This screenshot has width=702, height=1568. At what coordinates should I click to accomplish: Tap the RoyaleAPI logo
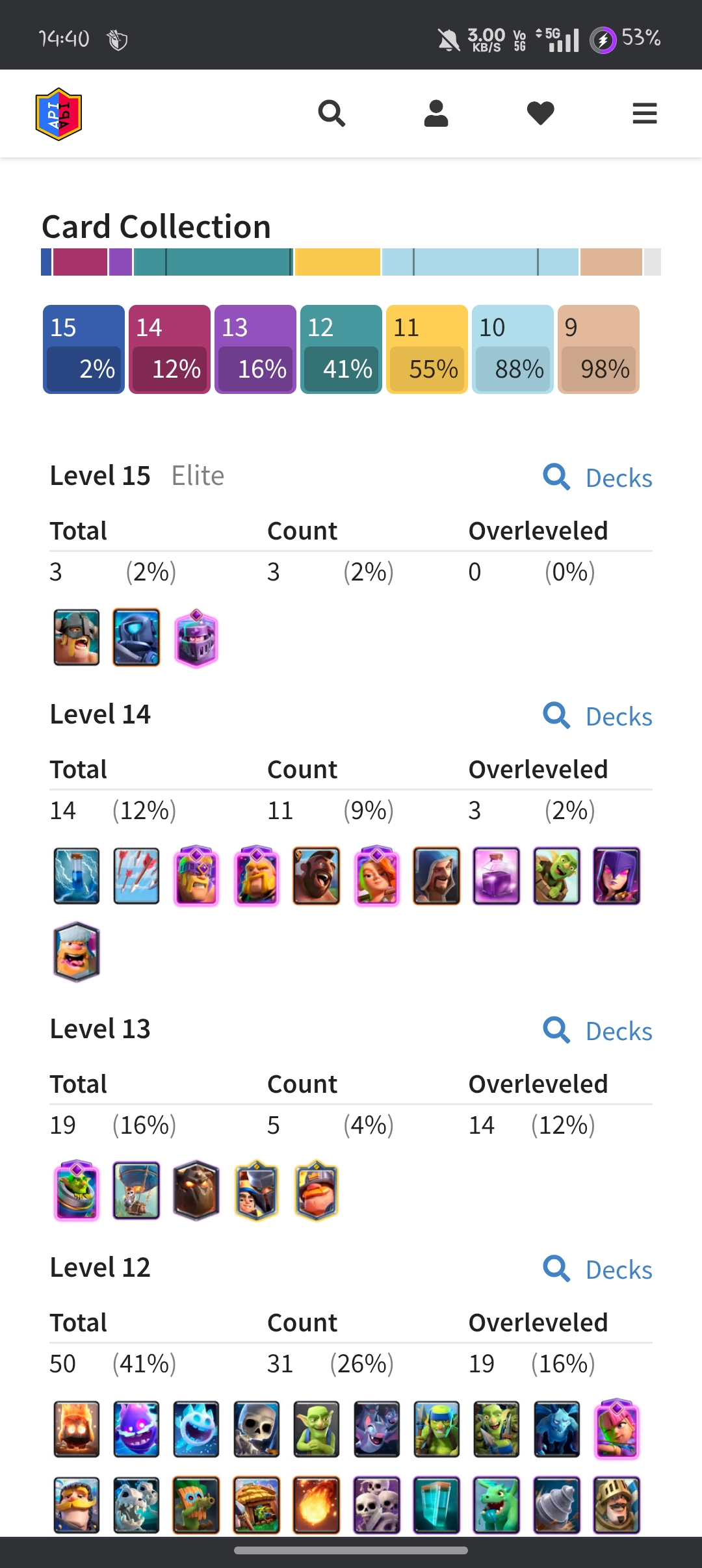[58, 114]
